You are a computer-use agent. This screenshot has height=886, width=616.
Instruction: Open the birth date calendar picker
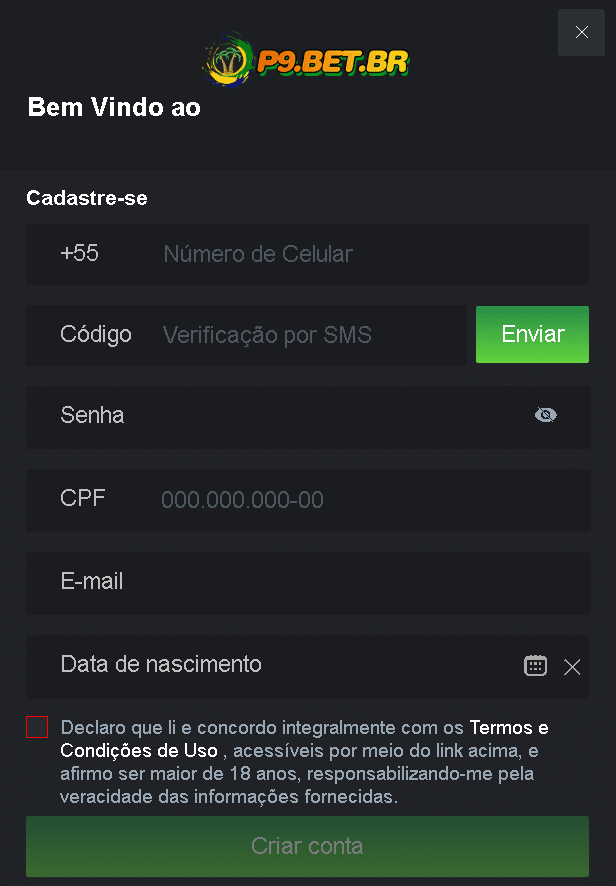(536, 666)
